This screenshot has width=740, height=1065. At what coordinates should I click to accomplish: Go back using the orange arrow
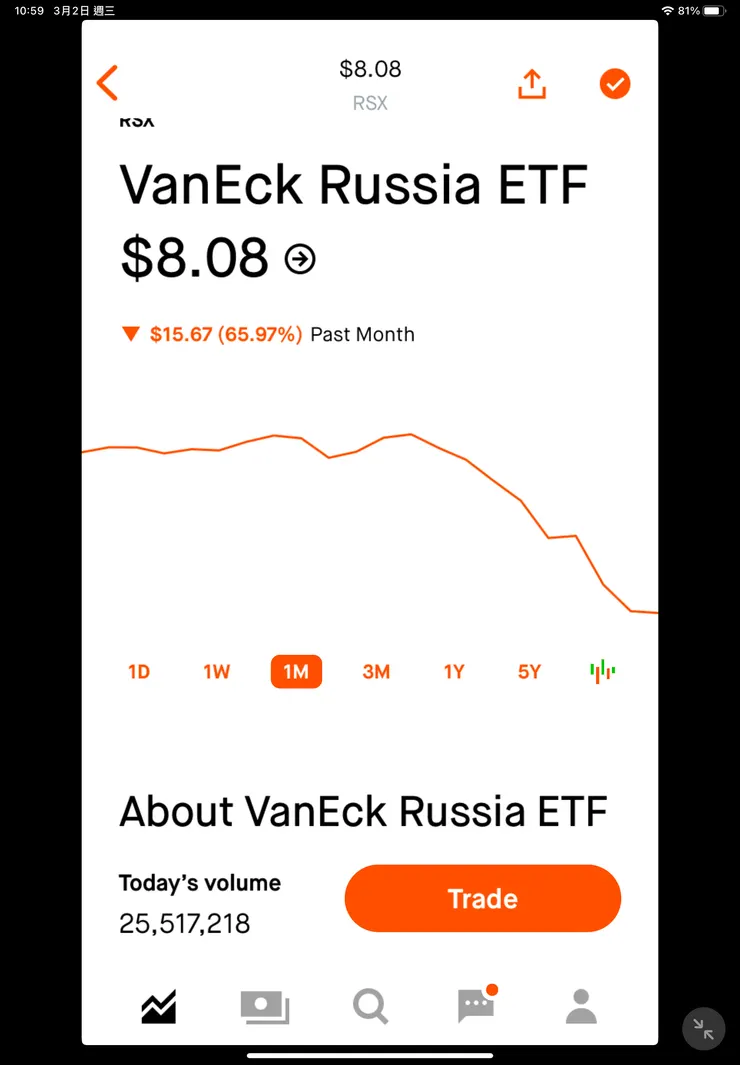(108, 83)
